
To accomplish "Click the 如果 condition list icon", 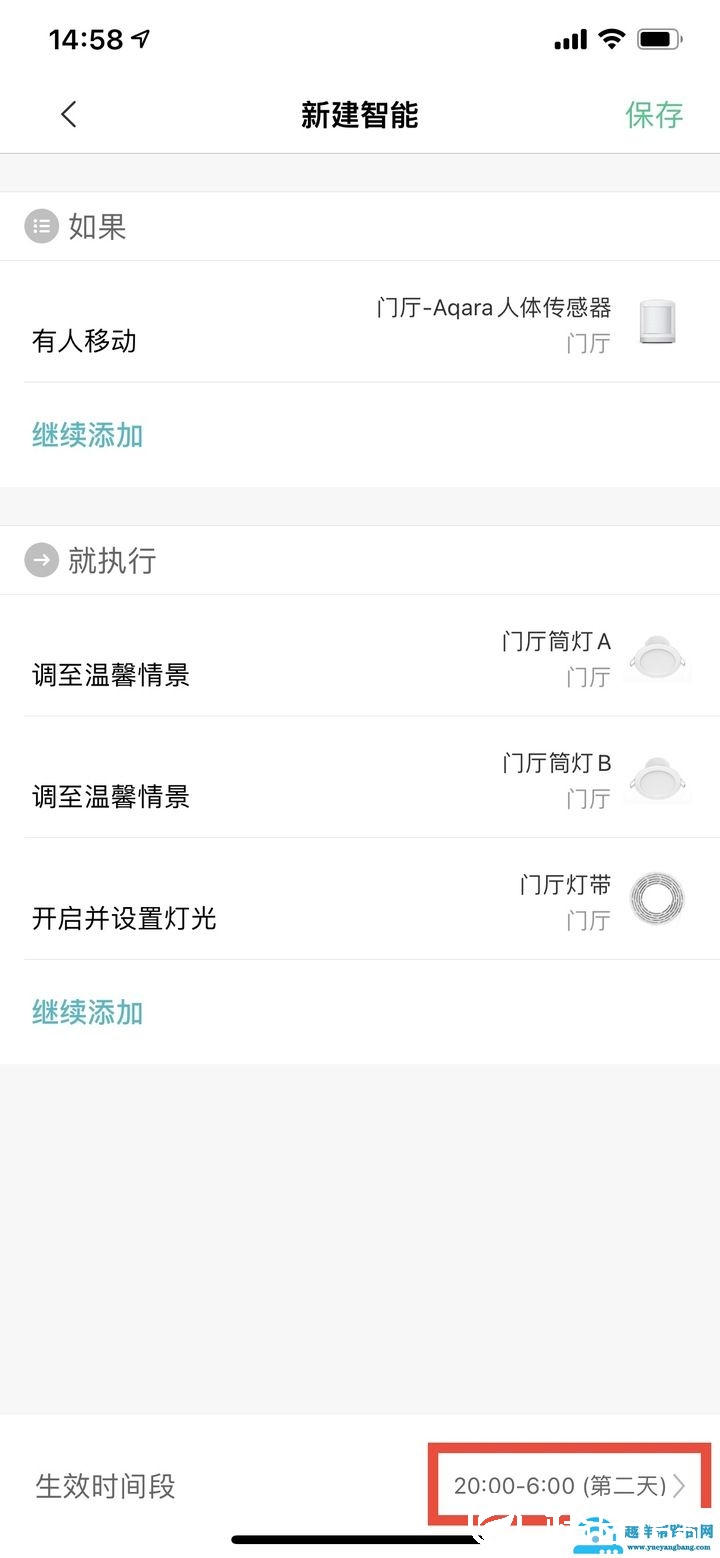I will (41, 226).
